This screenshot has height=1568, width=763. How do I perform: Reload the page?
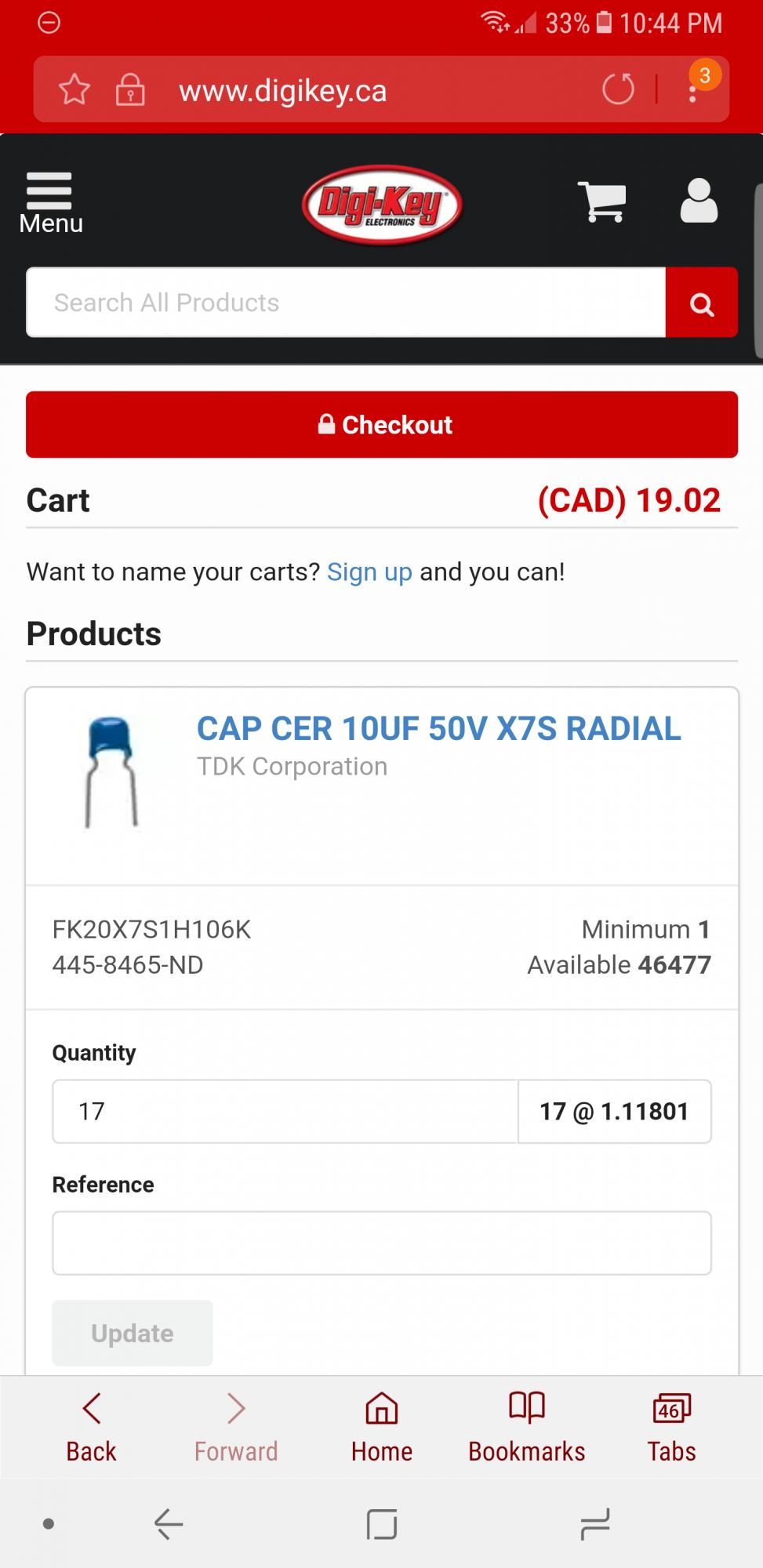point(618,89)
